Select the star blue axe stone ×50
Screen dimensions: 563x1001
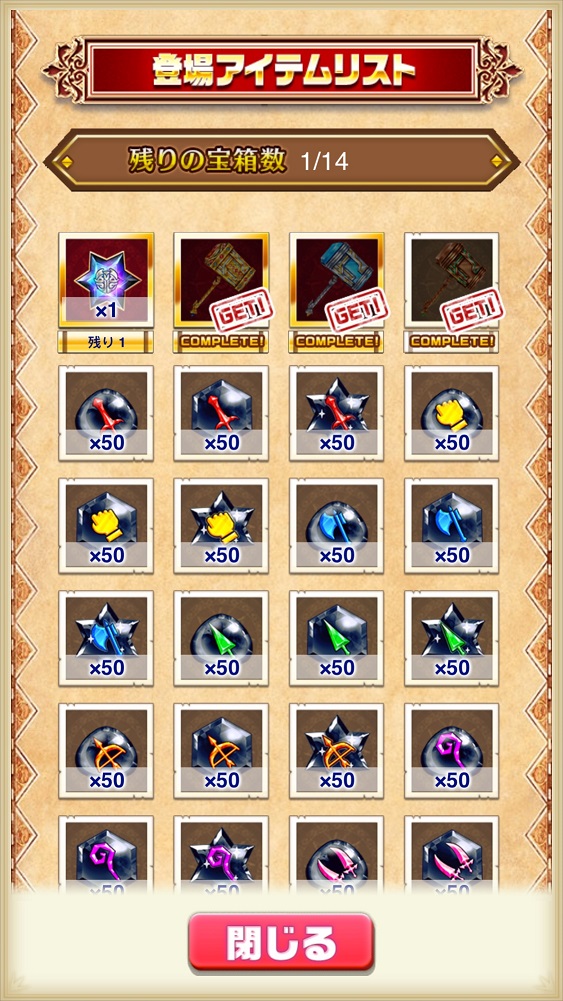pyautogui.click(x=106, y=638)
